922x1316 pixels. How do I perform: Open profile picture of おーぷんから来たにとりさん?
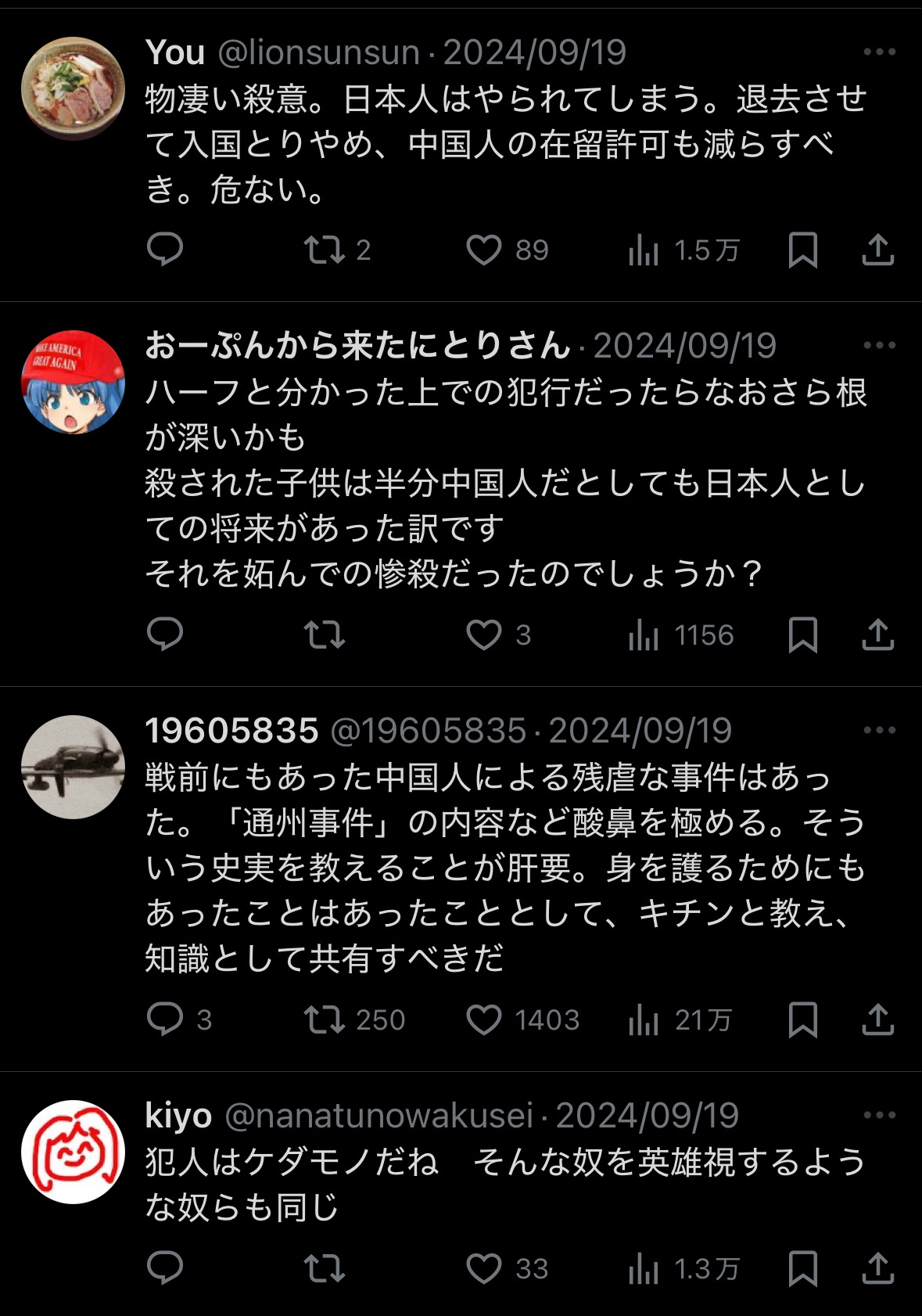(73, 382)
